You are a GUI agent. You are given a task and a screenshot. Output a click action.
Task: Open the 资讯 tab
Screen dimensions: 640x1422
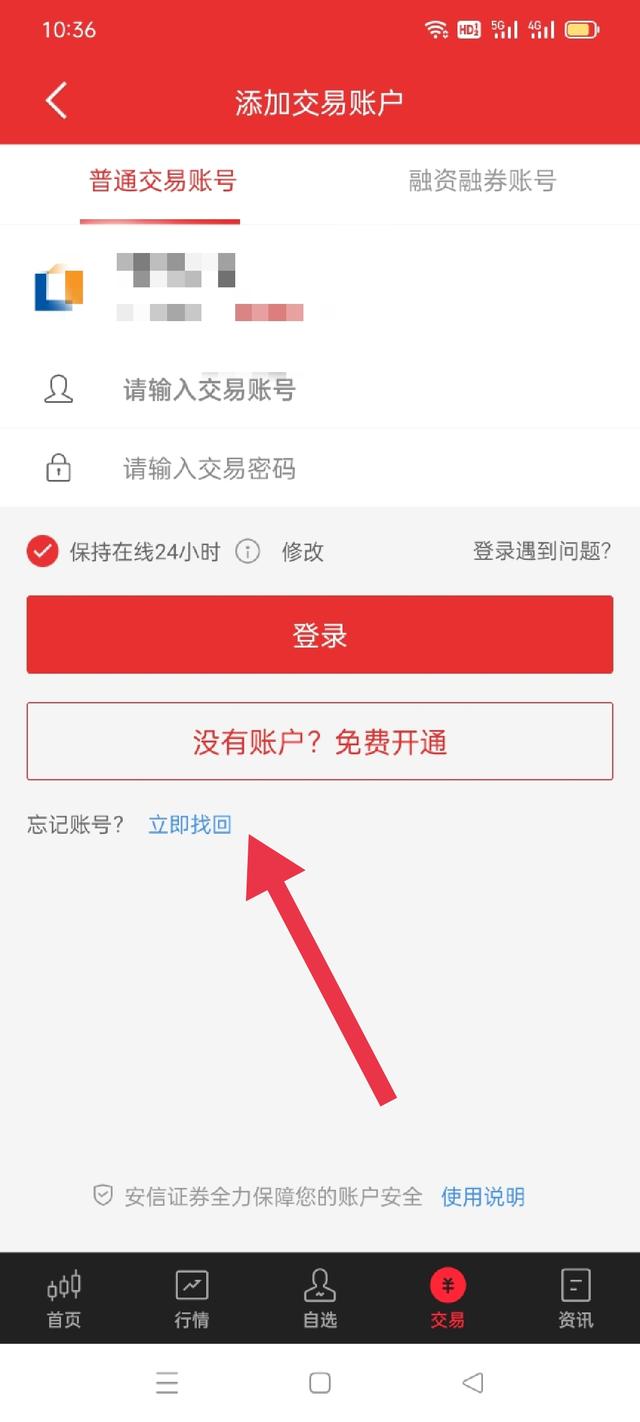click(575, 1300)
